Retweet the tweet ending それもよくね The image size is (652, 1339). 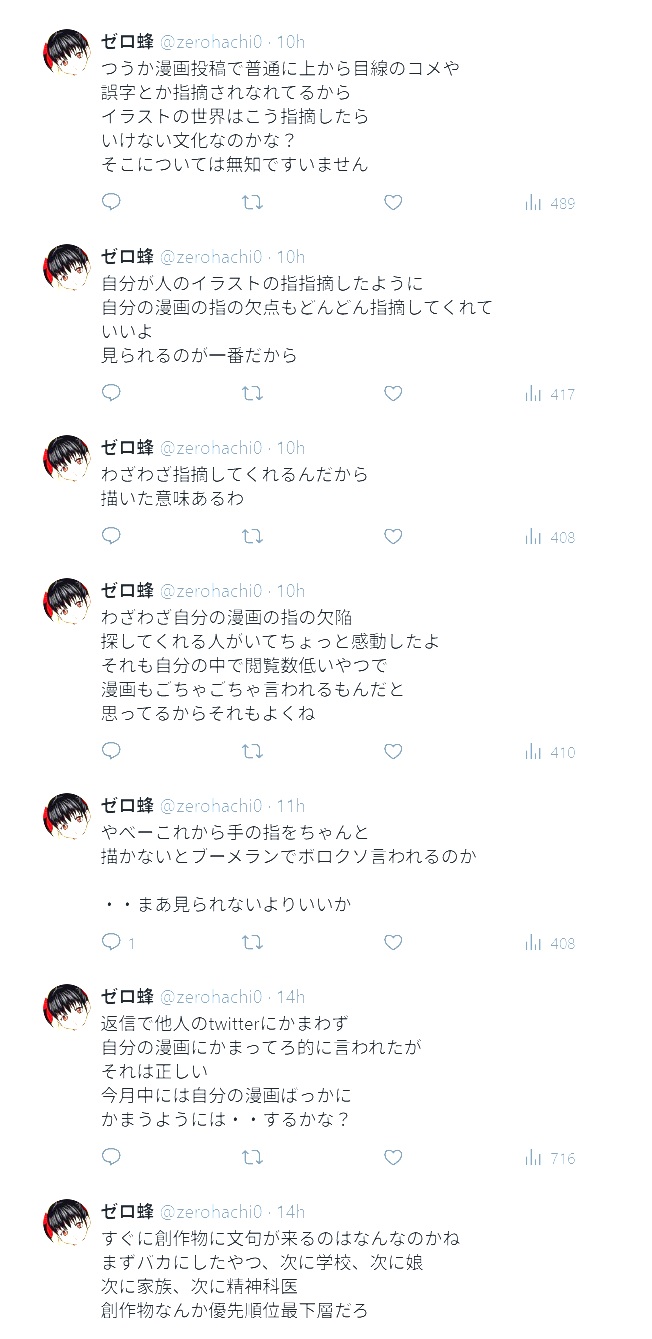pos(253,752)
